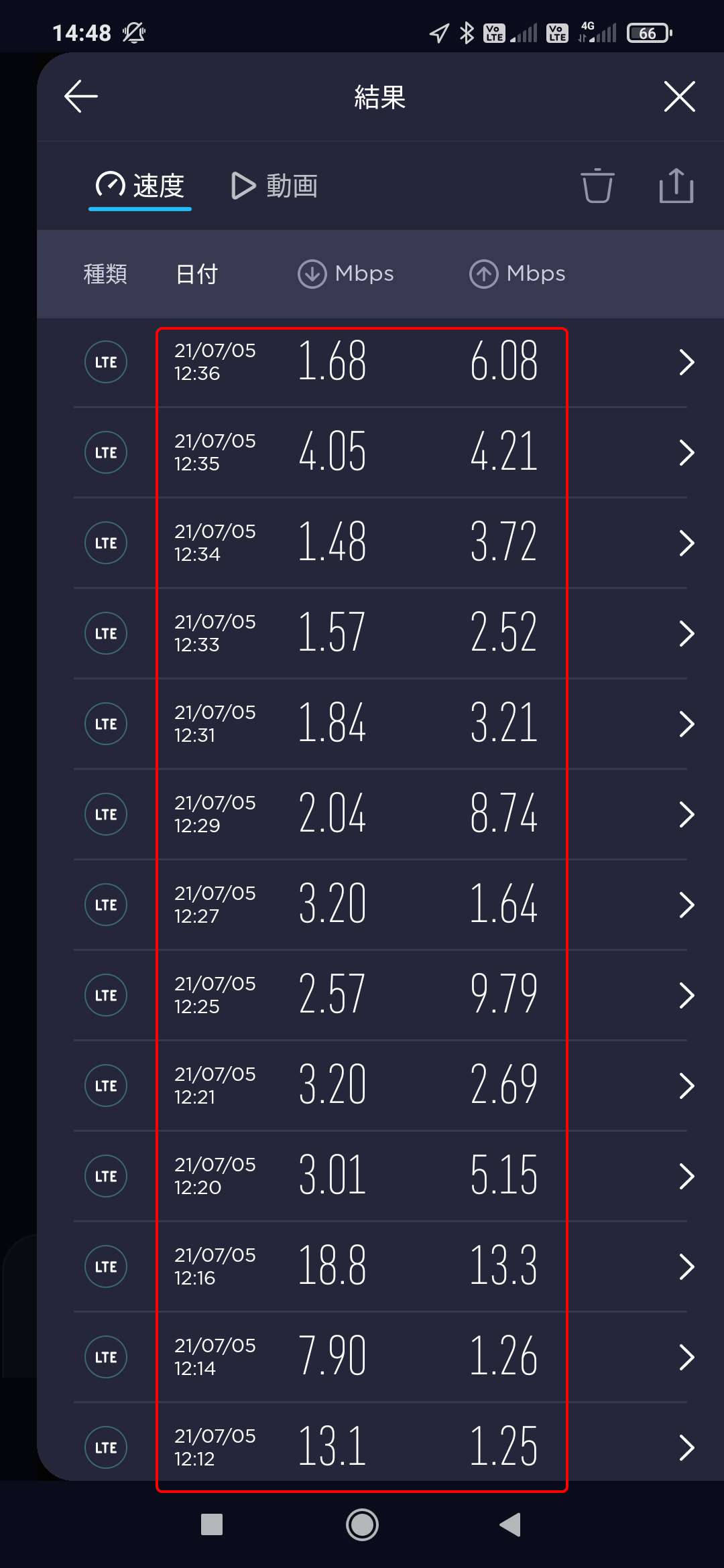The image size is (724, 1568).
Task: Share the results via export icon
Action: (676, 185)
